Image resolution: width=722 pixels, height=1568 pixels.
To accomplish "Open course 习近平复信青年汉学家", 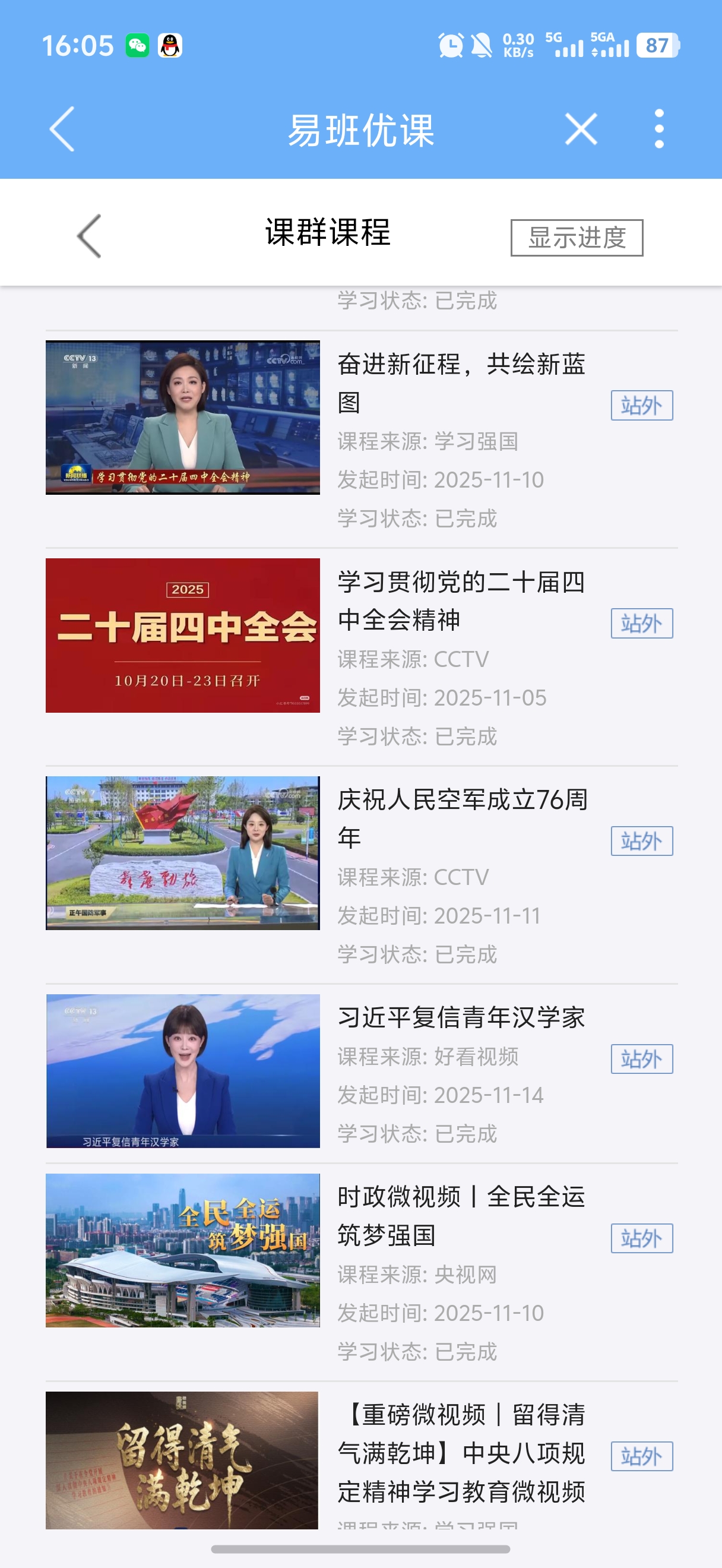I will (x=461, y=1018).
